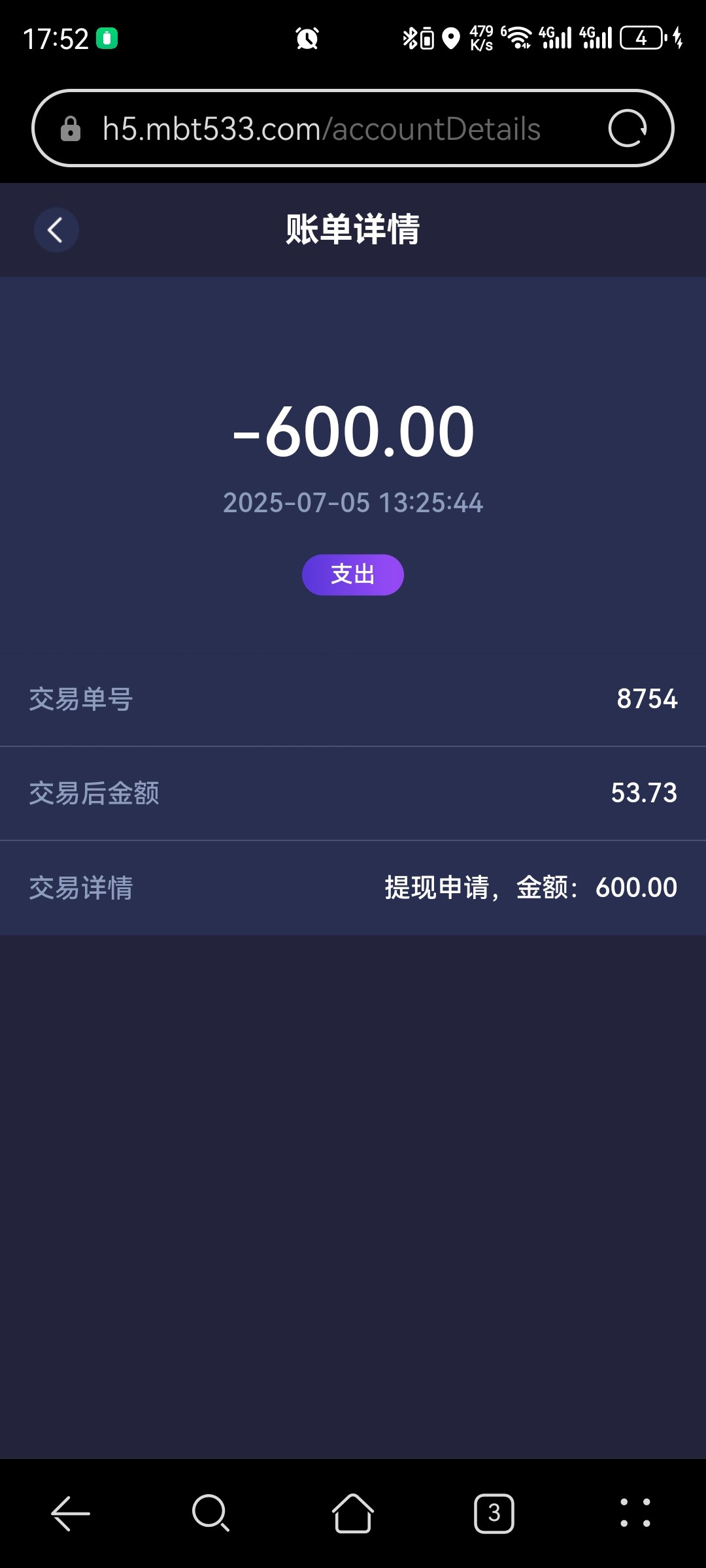
Task: Open browser search from bottom bar
Action: pos(210,1513)
